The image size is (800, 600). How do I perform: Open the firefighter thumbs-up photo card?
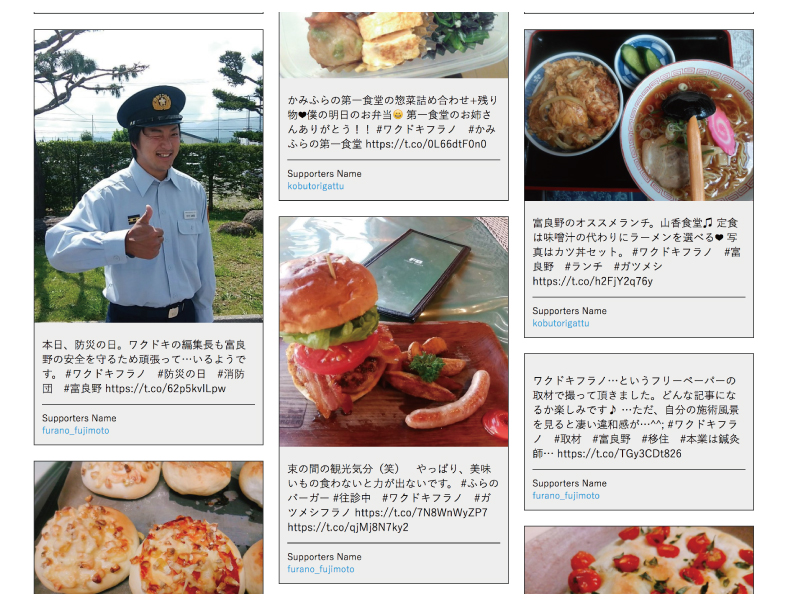pos(148,176)
